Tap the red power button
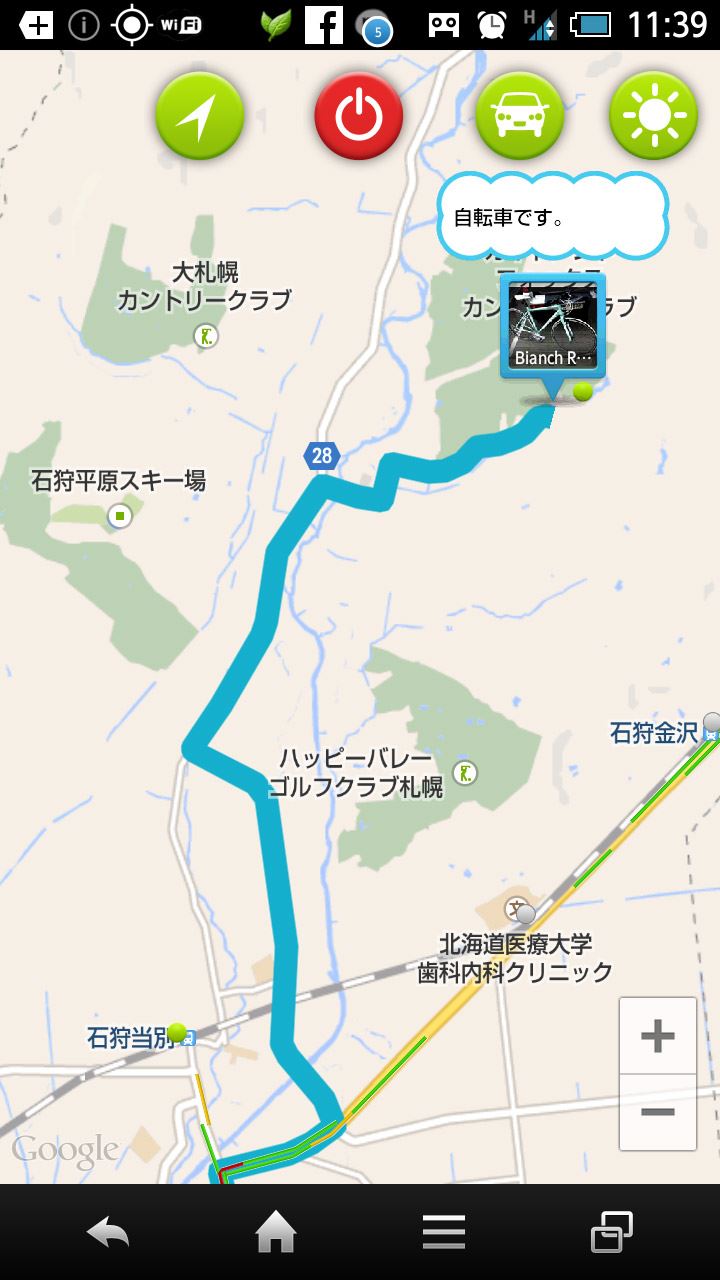720x1280 pixels. pyautogui.click(x=358, y=116)
